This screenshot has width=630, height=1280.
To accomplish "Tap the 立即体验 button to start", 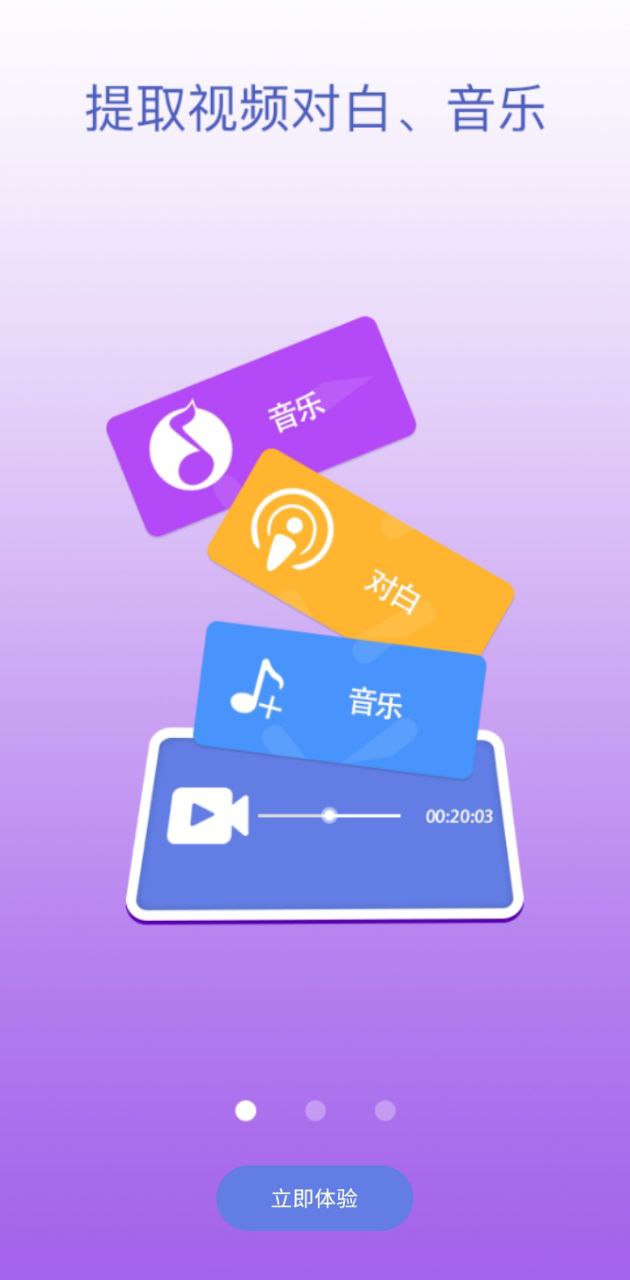I will point(315,1198).
